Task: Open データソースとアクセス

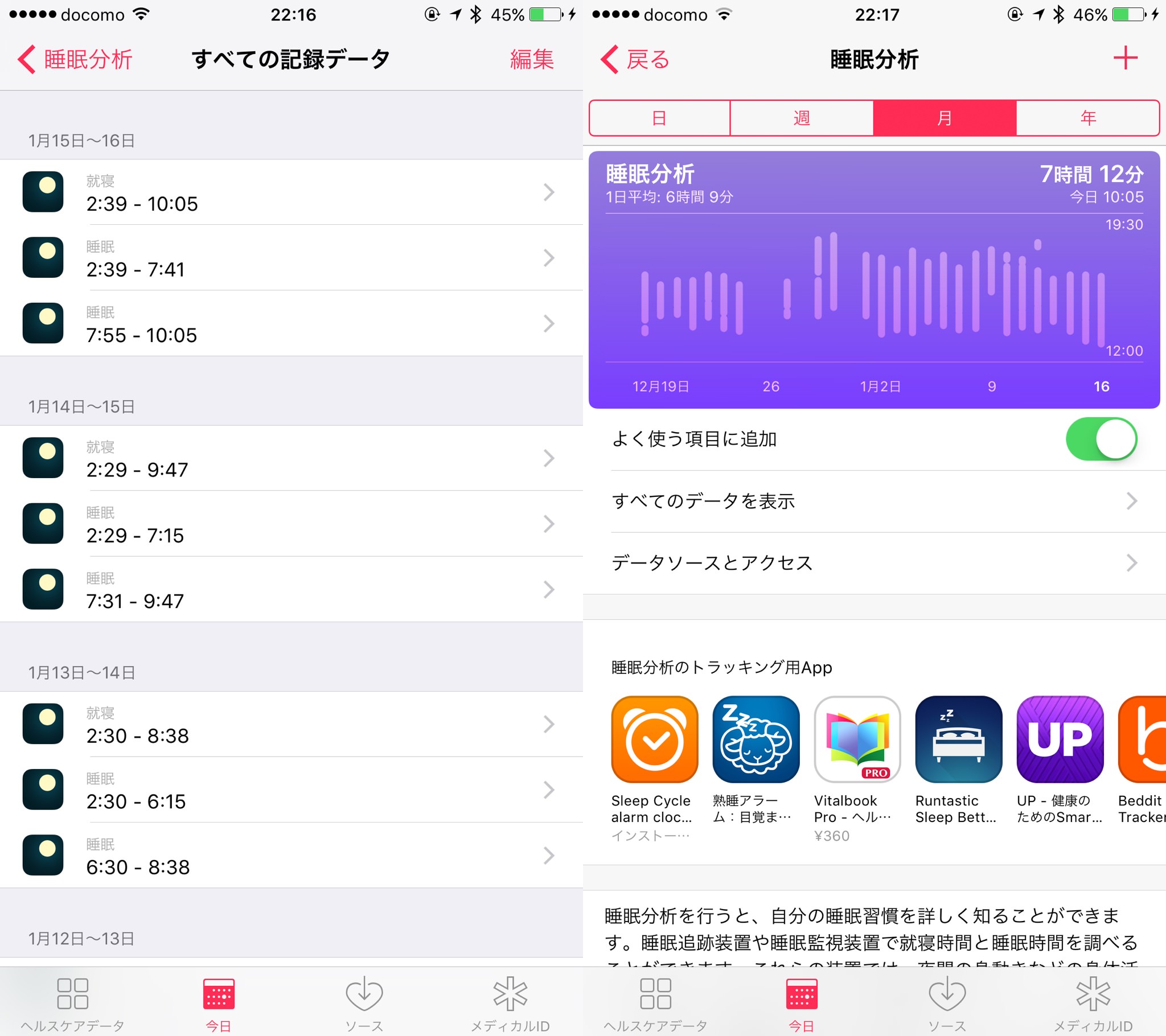Action: 874,563
